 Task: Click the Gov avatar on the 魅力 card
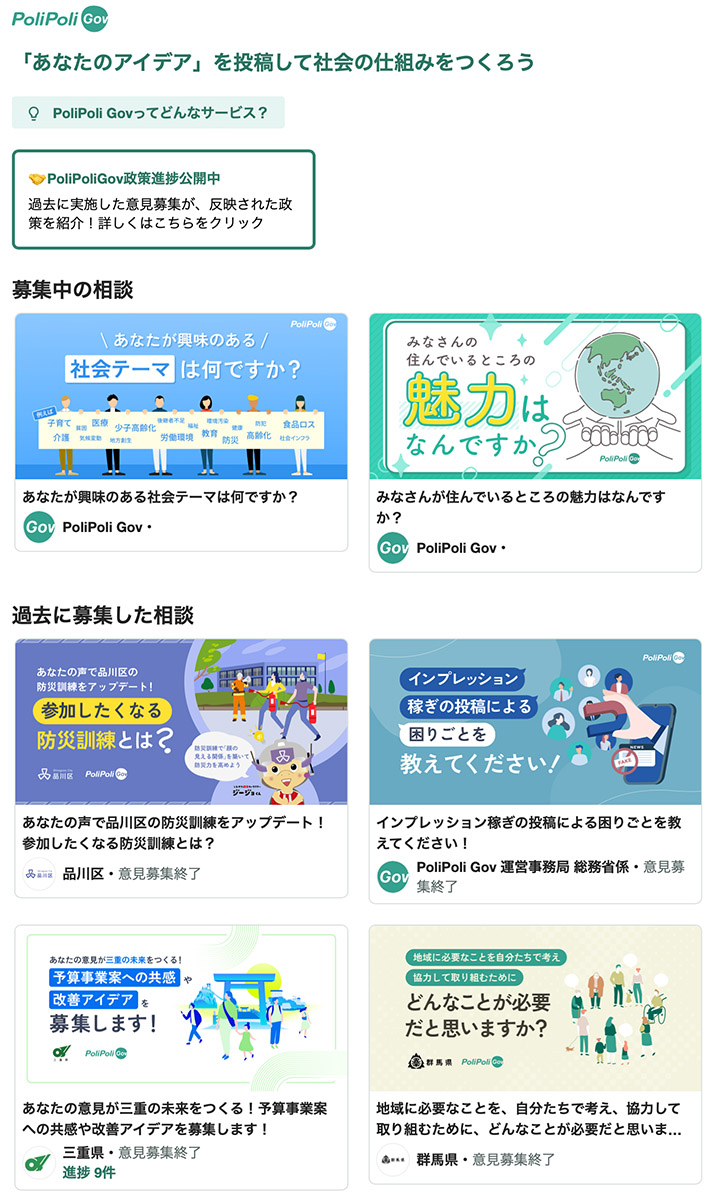pos(392,548)
